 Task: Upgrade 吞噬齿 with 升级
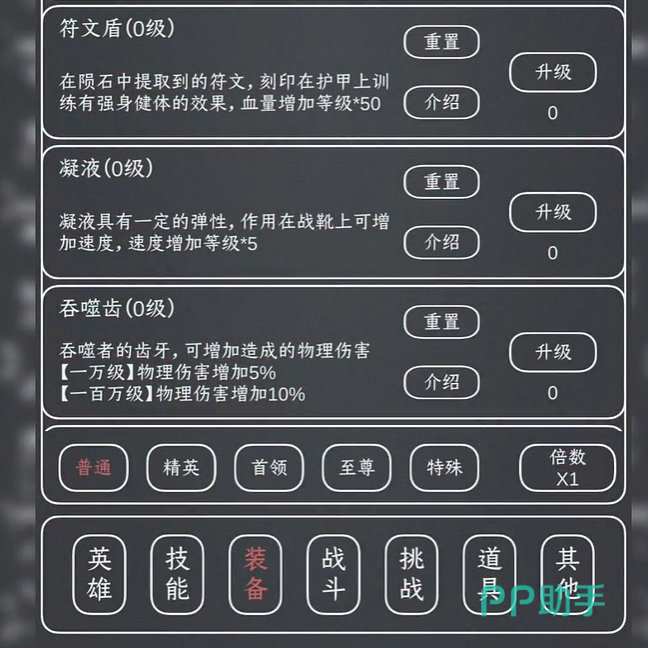point(553,352)
